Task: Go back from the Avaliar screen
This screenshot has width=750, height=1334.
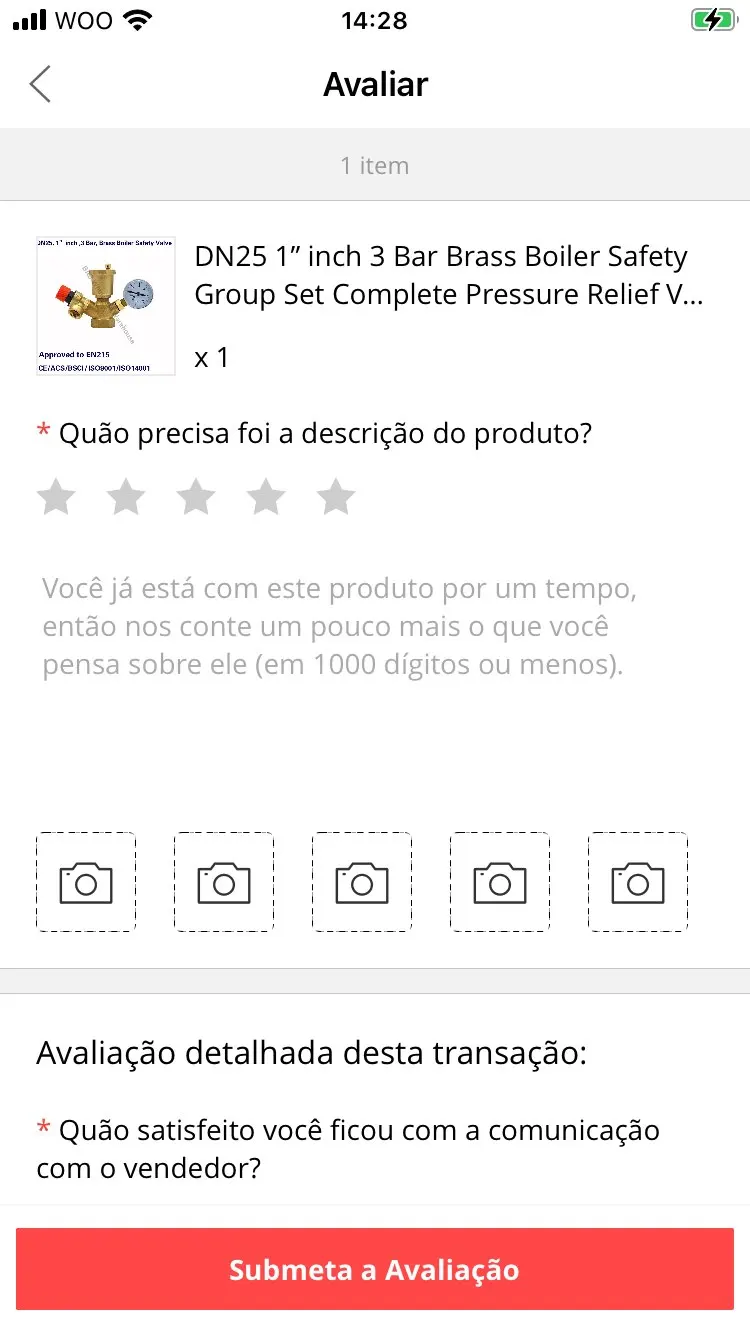Action: (40, 84)
